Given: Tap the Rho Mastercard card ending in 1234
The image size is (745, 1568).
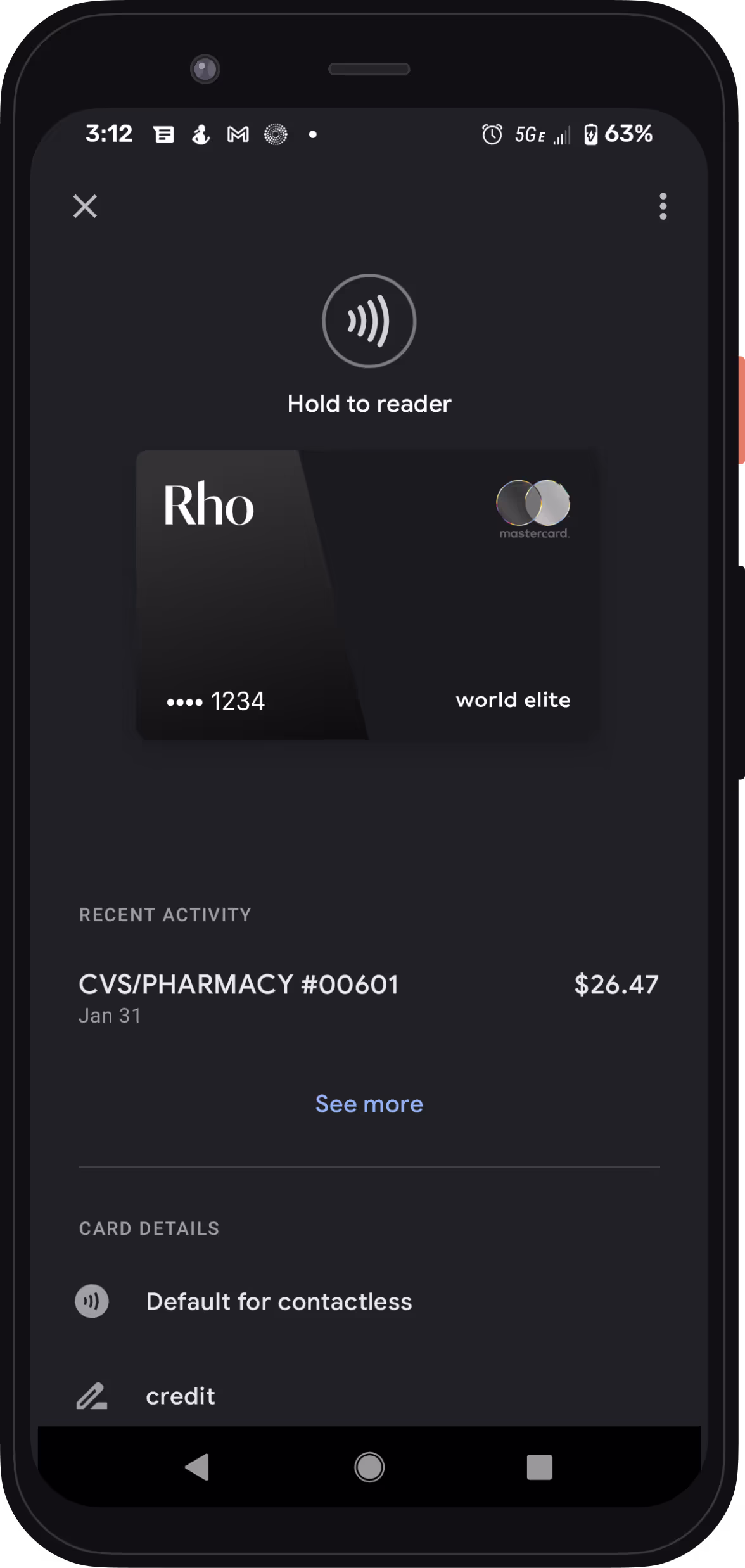Looking at the screenshot, I should (x=367, y=595).
